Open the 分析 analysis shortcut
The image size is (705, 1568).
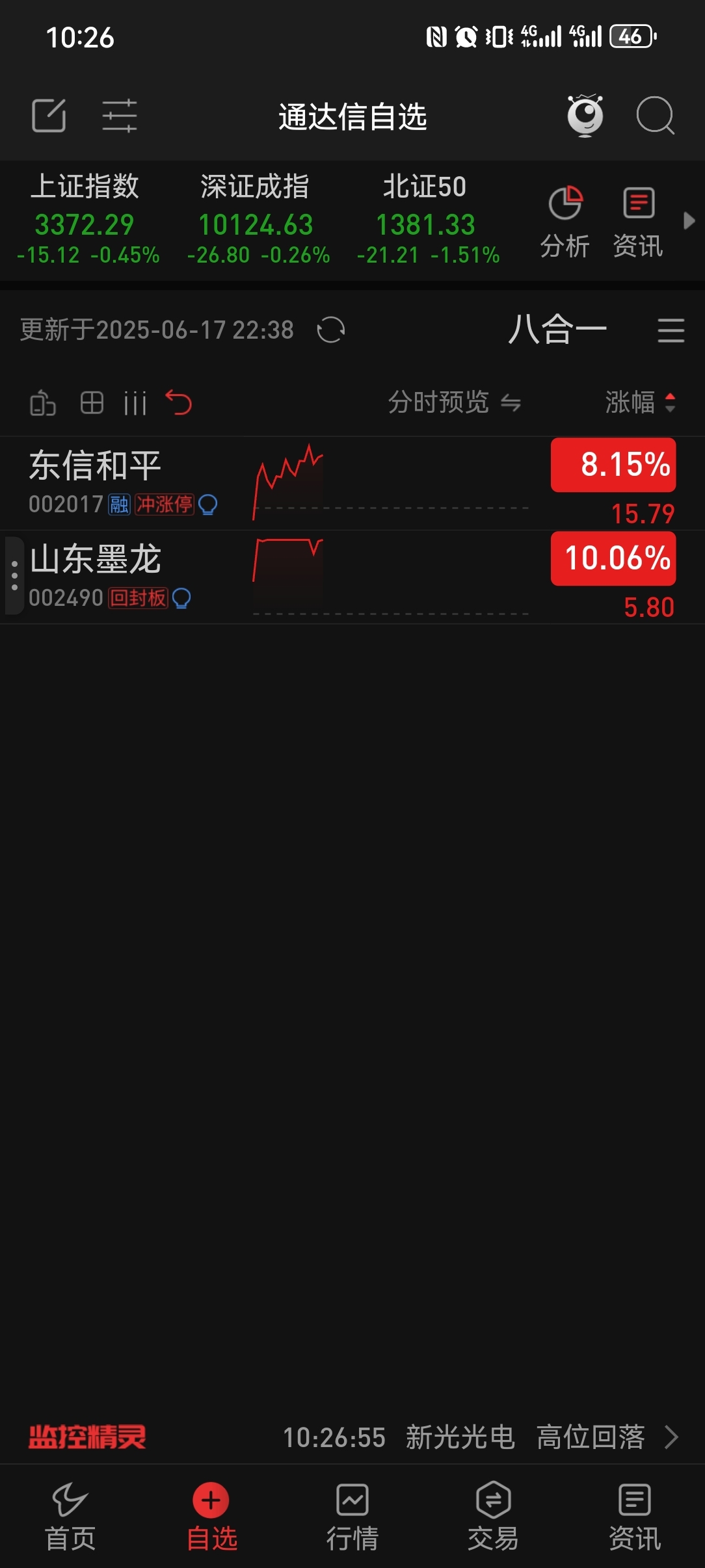tap(565, 222)
